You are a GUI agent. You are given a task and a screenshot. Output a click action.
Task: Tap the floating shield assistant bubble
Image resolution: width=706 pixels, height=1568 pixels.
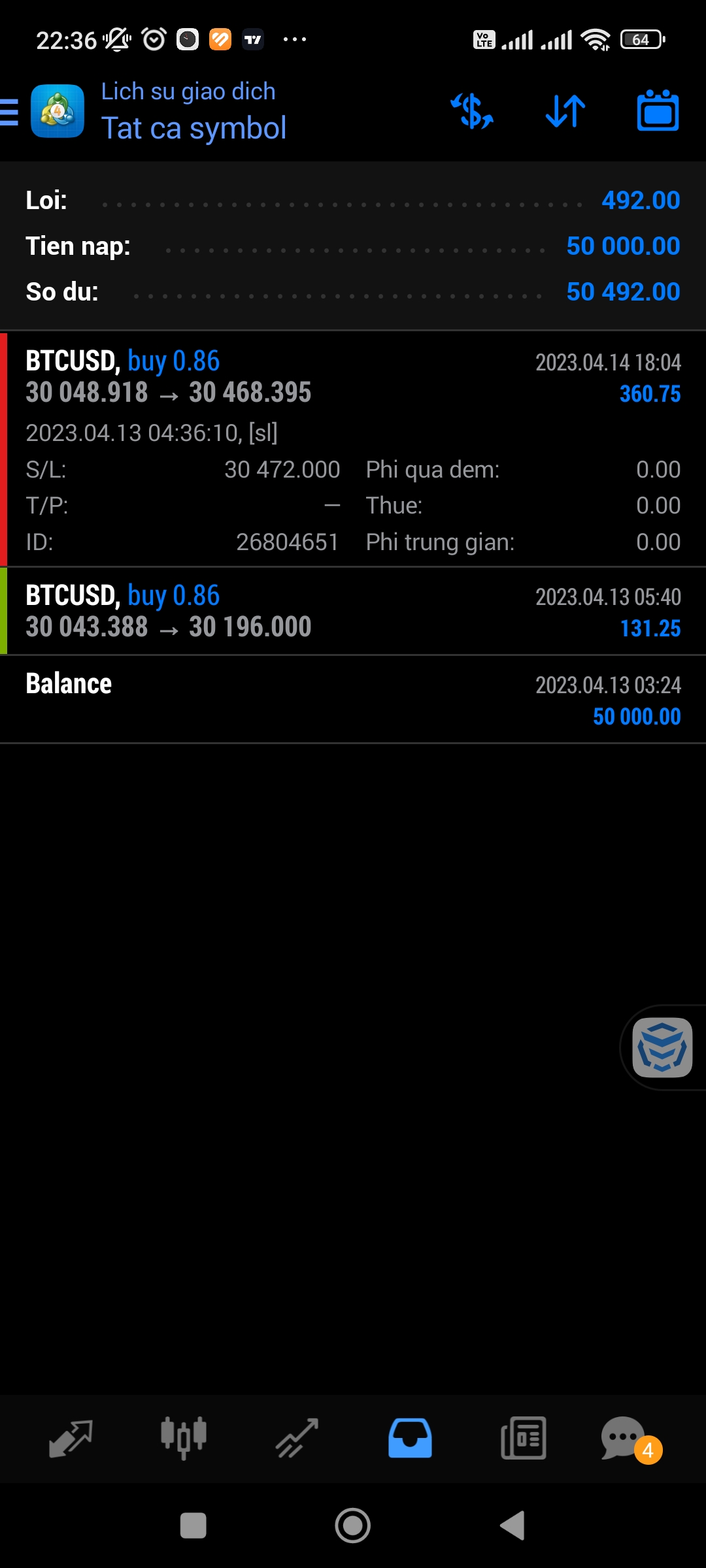pyautogui.click(x=662, y=1047)
